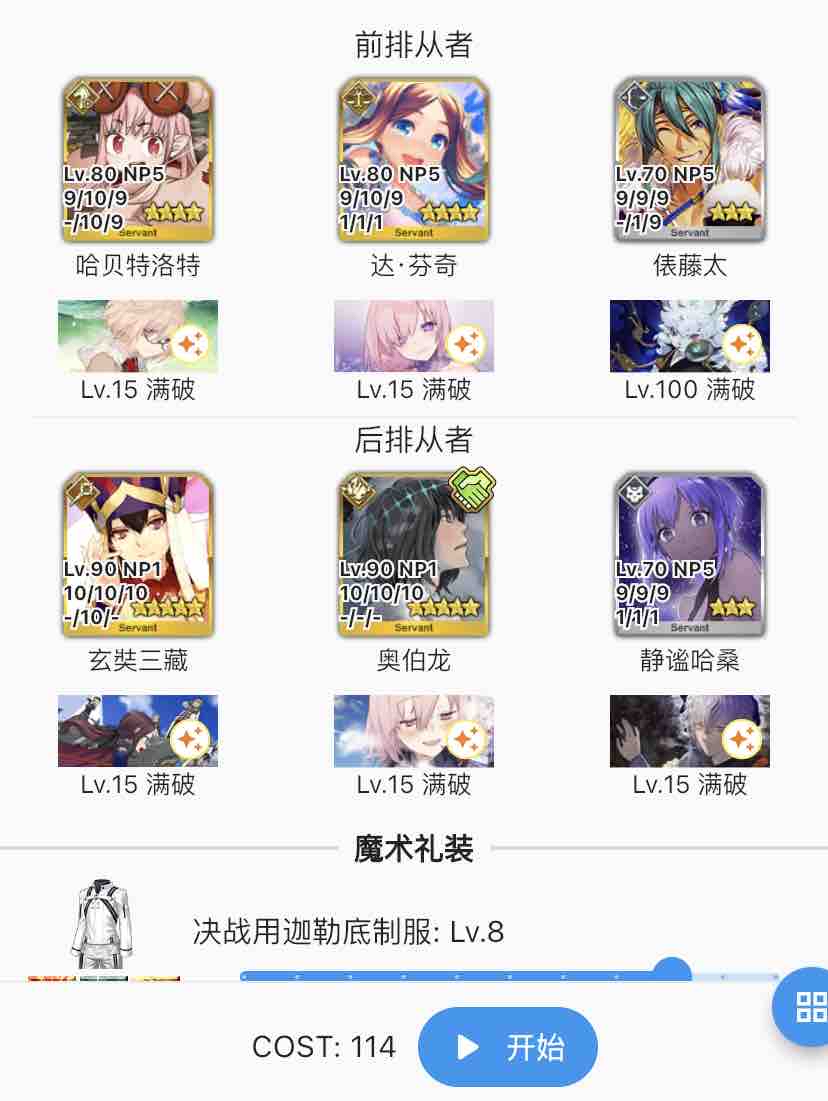Open the 奥伯龙 servant card
This screenshot has height=1101, width=828.
pyautogui.click(x=413, y=555)
